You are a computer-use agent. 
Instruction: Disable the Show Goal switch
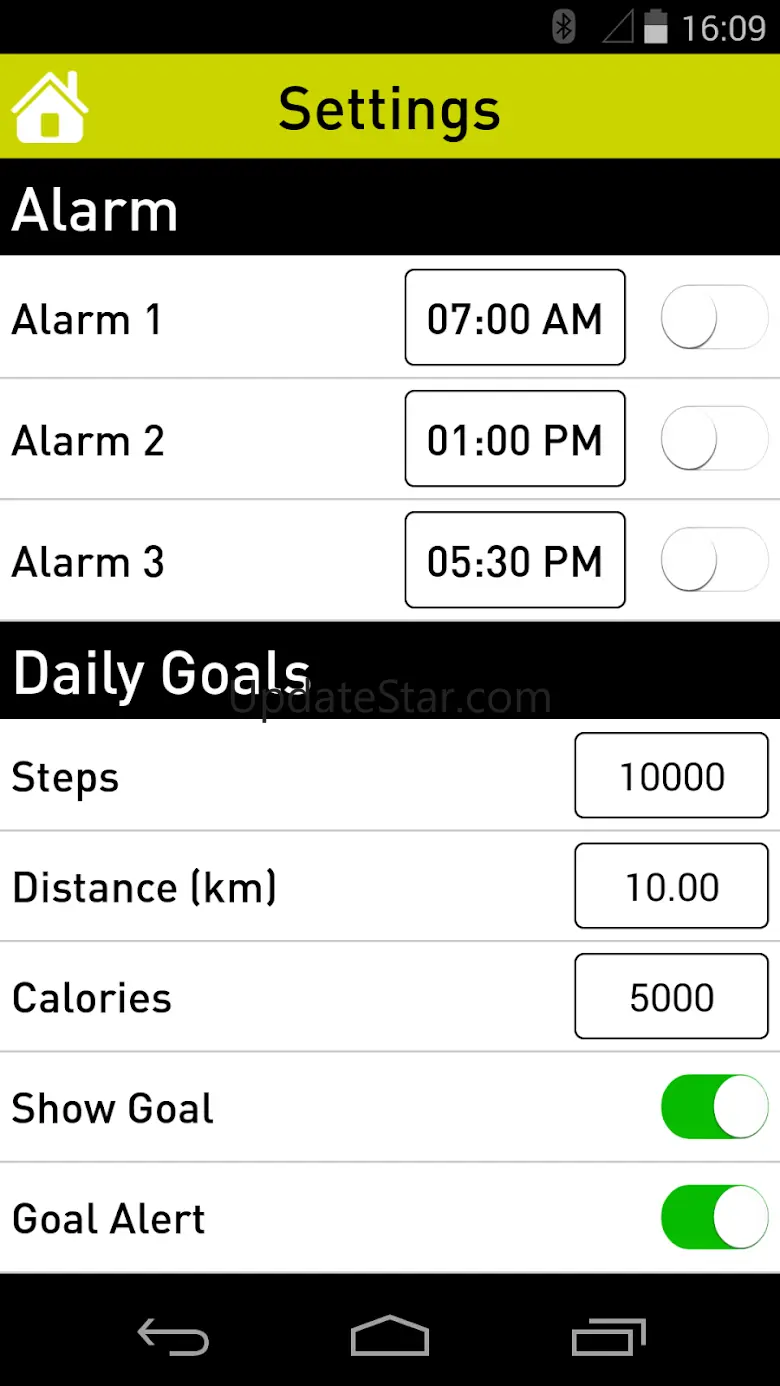point(714,1107)
